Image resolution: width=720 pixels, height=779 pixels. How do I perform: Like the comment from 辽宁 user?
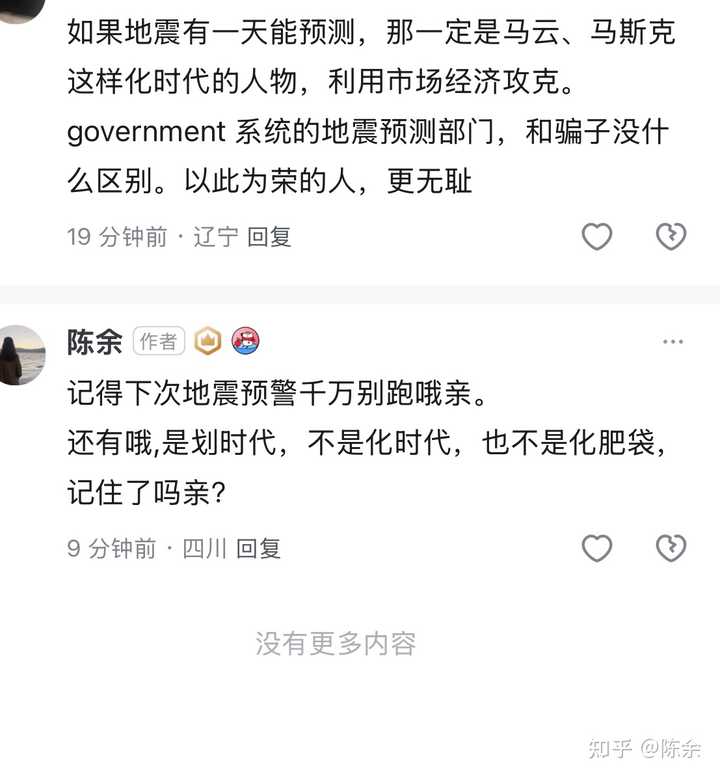(x=597, y=237)
